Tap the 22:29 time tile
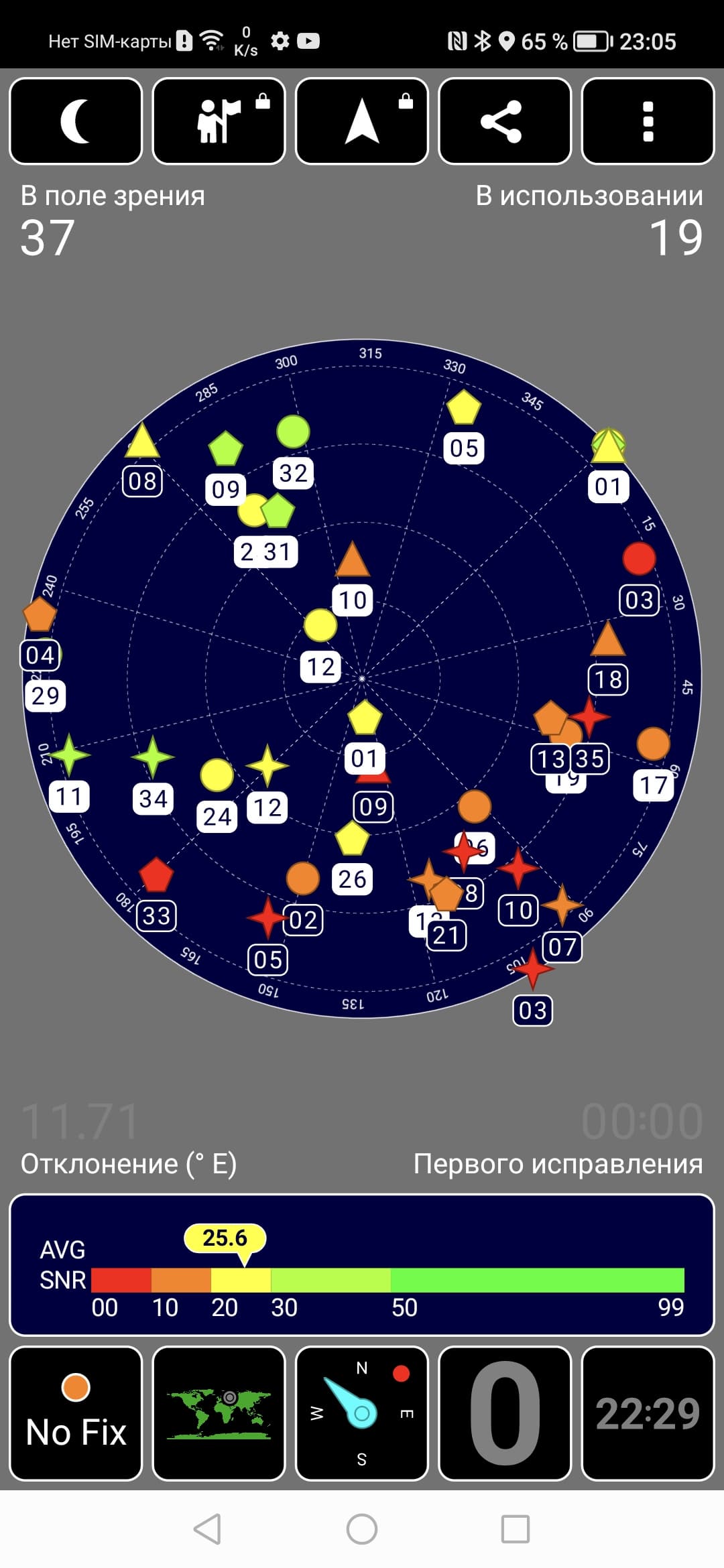Screen dimensions: 724x1568 coord(648,1413)
